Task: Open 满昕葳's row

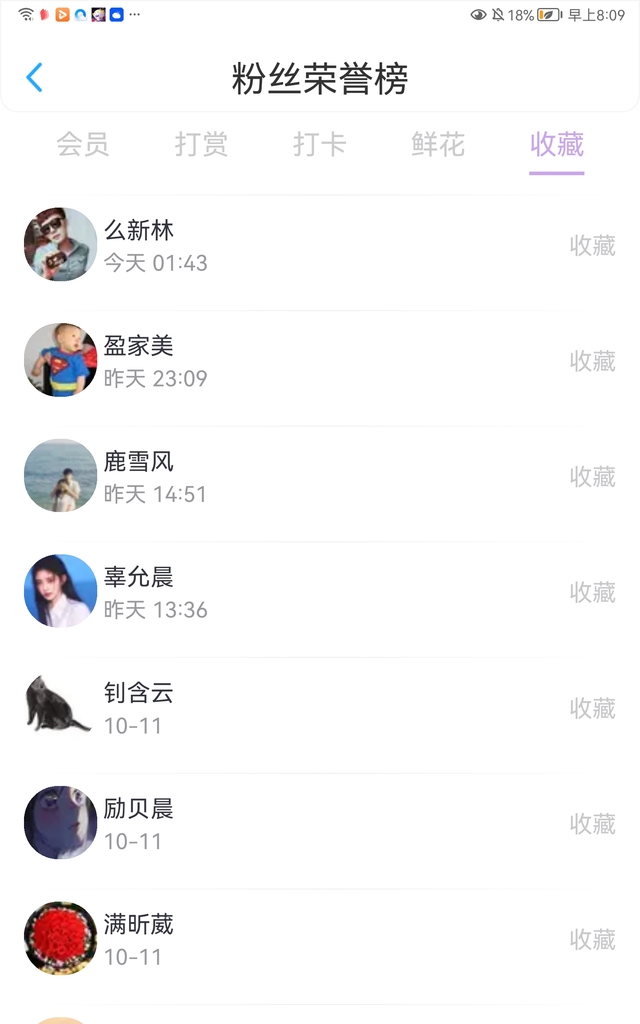Action: (320, 939)
